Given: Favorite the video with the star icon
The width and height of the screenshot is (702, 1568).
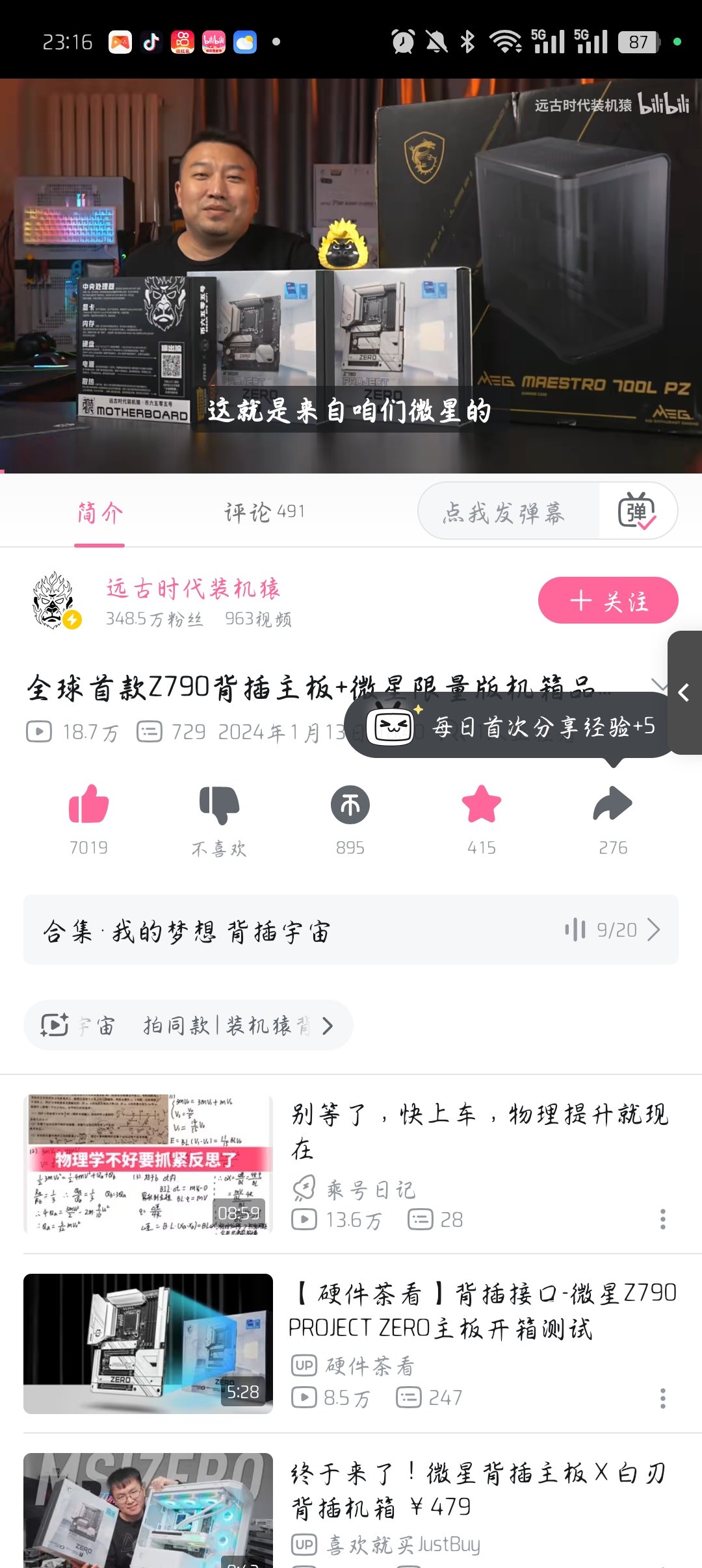Looking at the screenshot, I should [482, 804].
